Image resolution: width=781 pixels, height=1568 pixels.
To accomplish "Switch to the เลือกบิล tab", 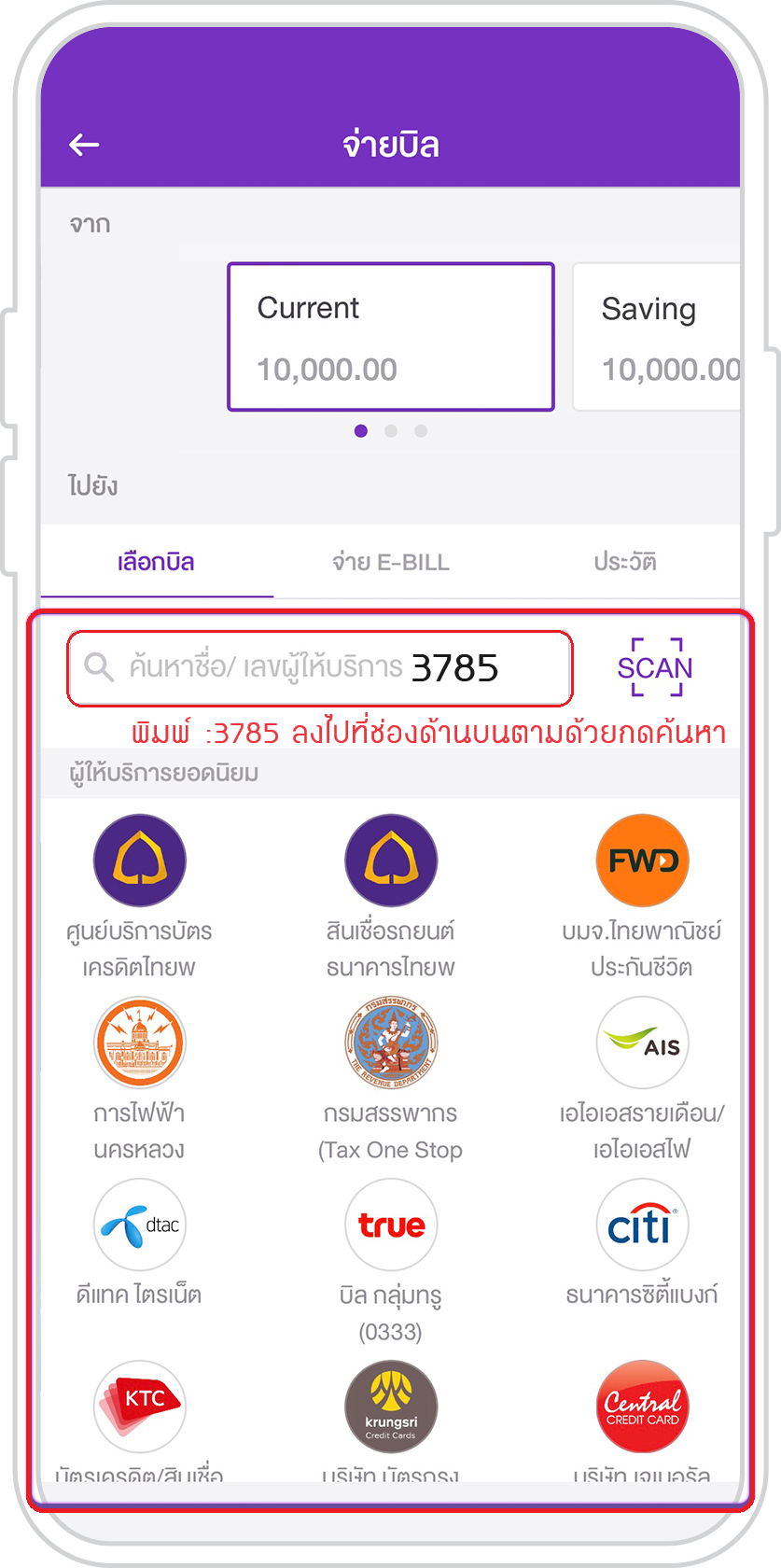I will (156, 563).
